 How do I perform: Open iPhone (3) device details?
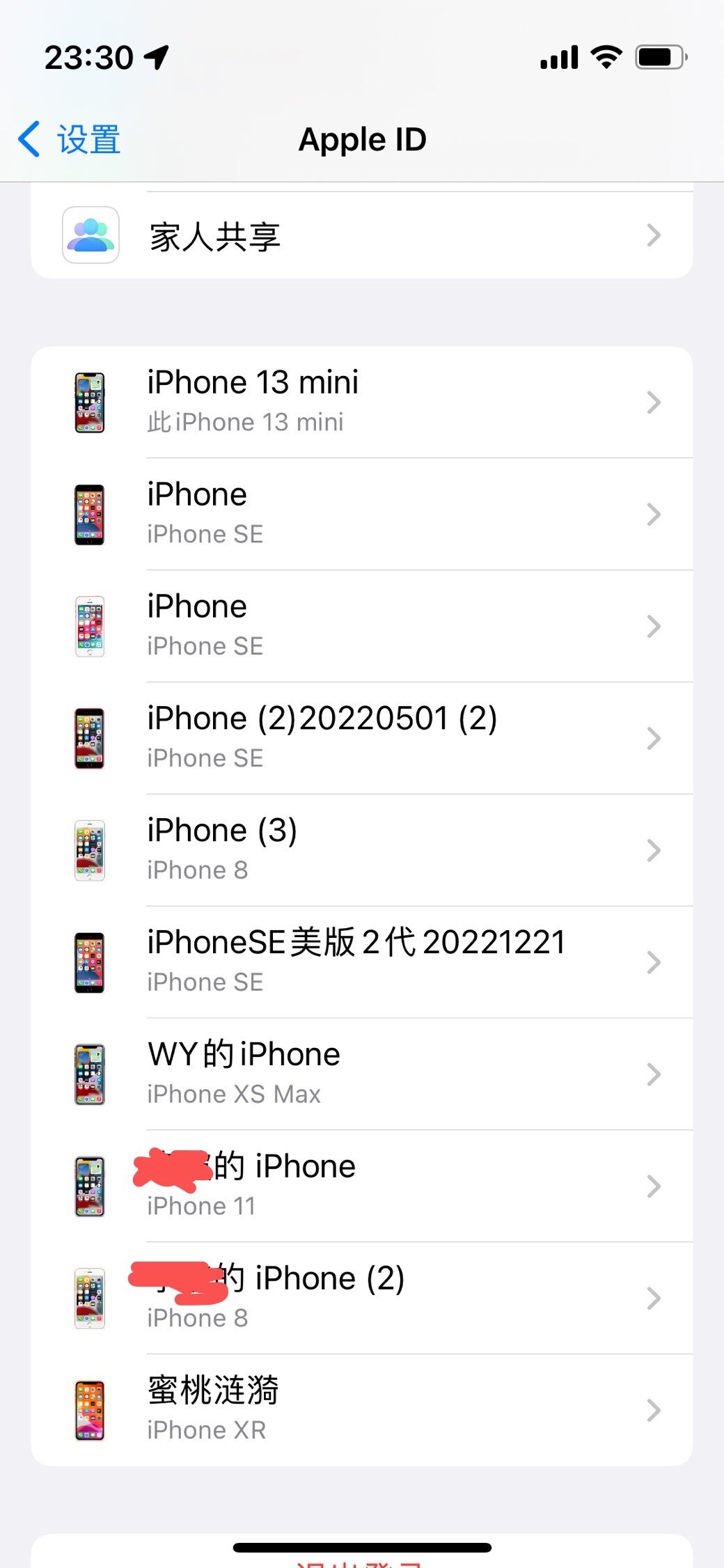362,850
